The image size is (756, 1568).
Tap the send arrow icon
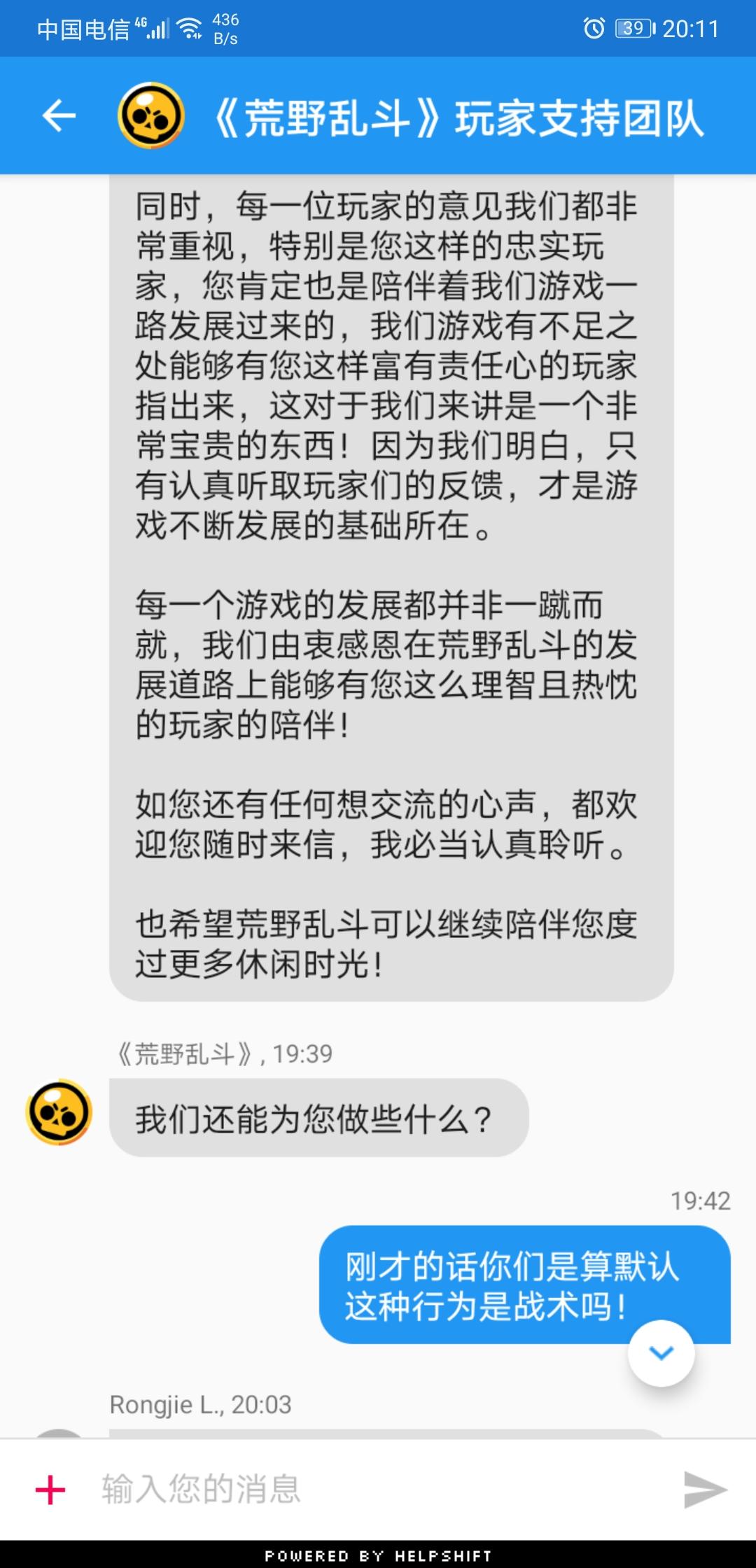(x=705, y=1489)
